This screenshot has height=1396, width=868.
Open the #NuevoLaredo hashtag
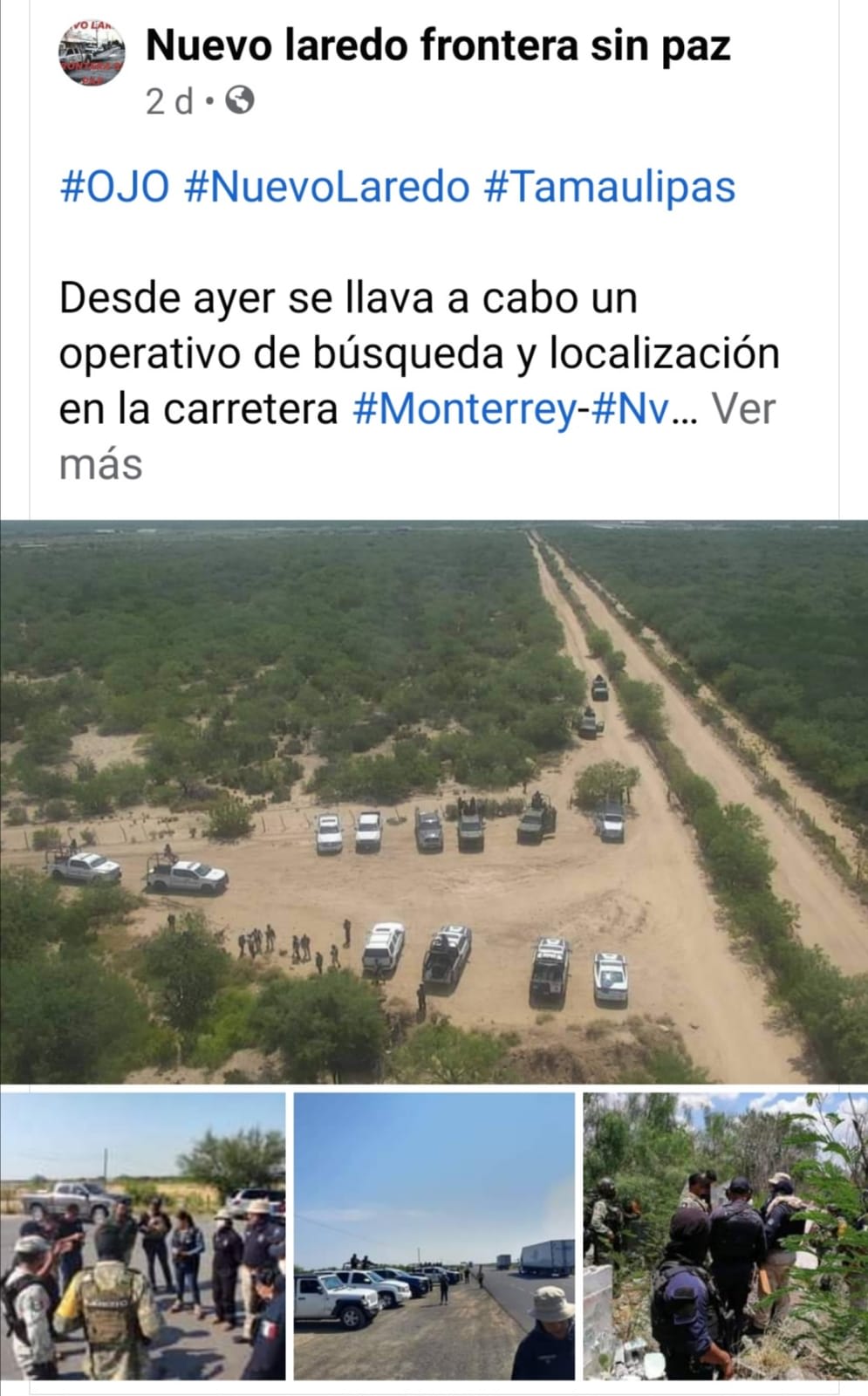coord(327,187)
